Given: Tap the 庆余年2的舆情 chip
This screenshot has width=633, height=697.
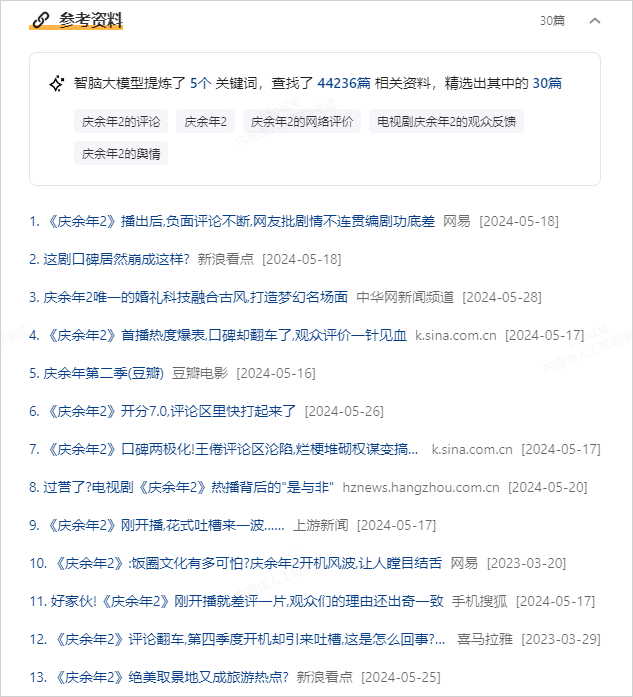Looking at the screenshot, I should click(121, 154).
